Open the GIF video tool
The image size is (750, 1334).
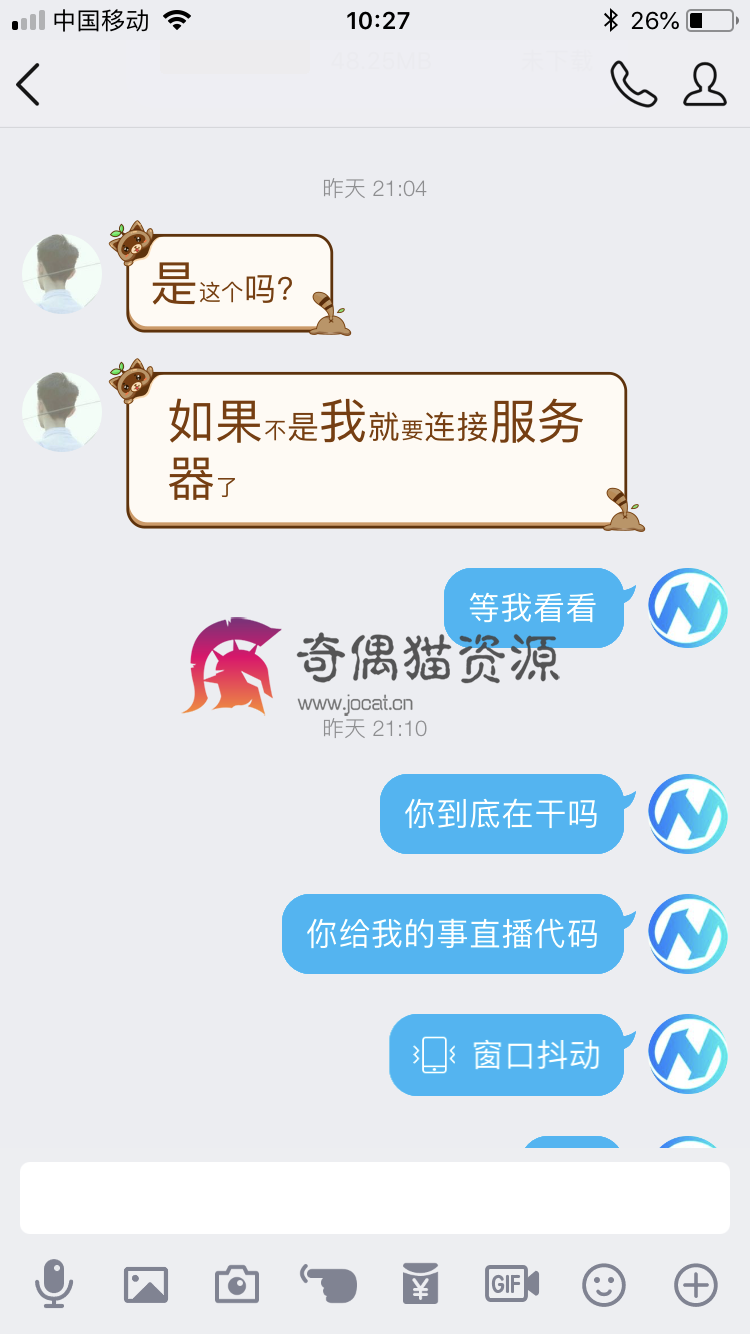click(512, 1284)
